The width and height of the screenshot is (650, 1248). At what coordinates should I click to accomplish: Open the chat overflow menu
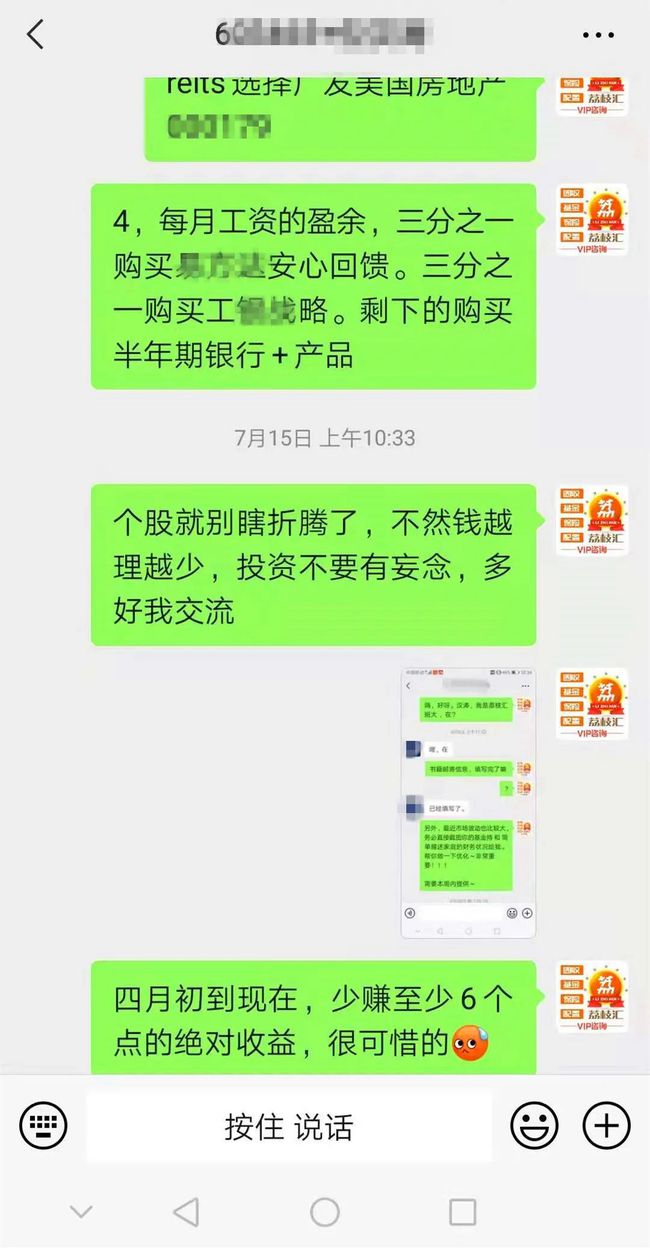pyautogui.click(x=598, y=35)
